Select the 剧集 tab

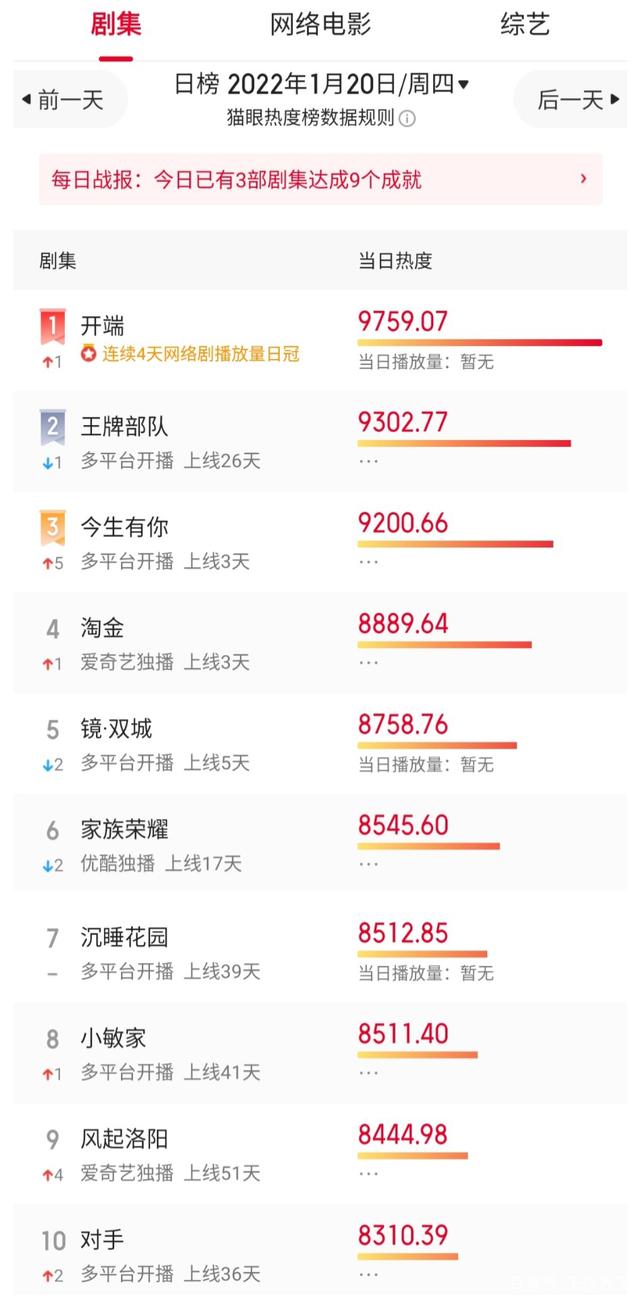click(x=116, y=25)
